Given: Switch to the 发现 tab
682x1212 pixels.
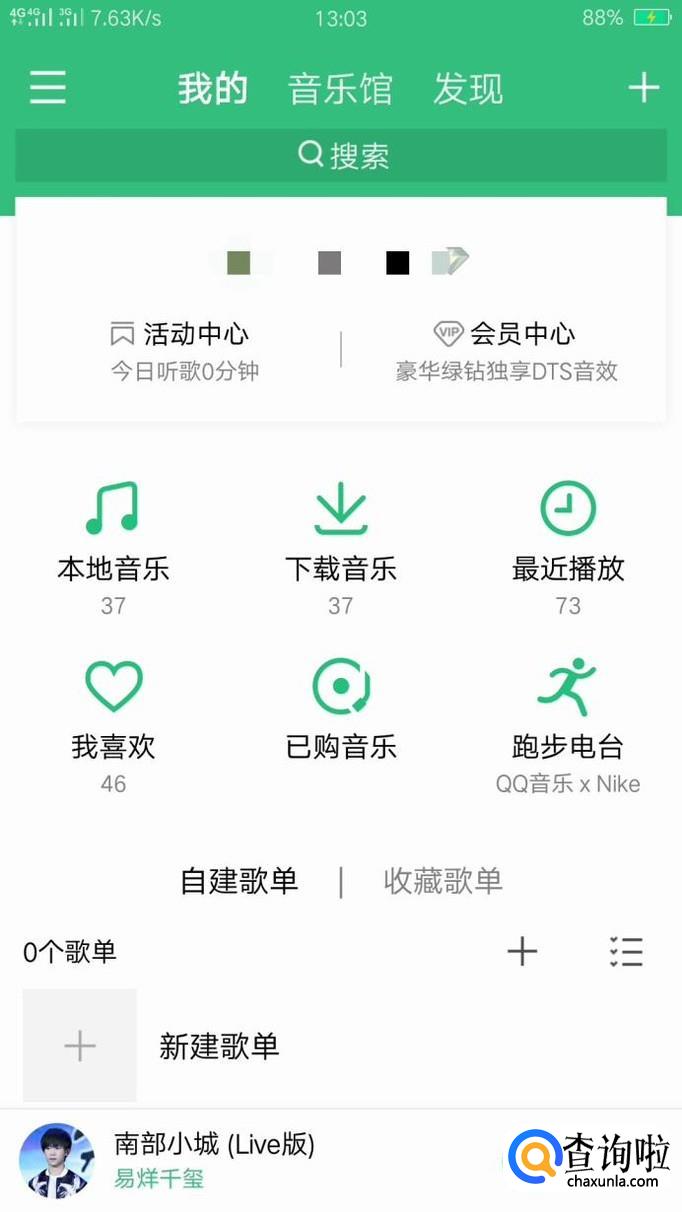Looking at the screenshot, I should (x=468, y=89).
